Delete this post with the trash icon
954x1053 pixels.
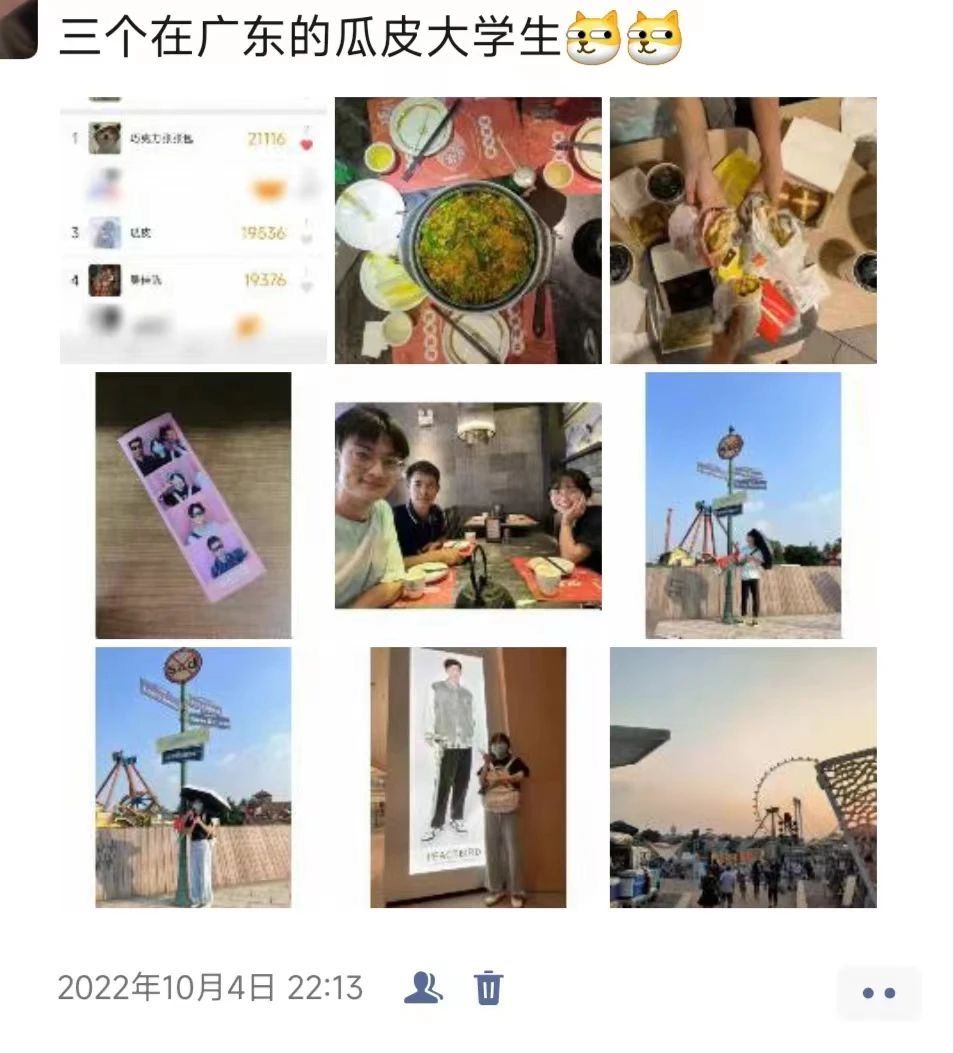tap(488, 988)
